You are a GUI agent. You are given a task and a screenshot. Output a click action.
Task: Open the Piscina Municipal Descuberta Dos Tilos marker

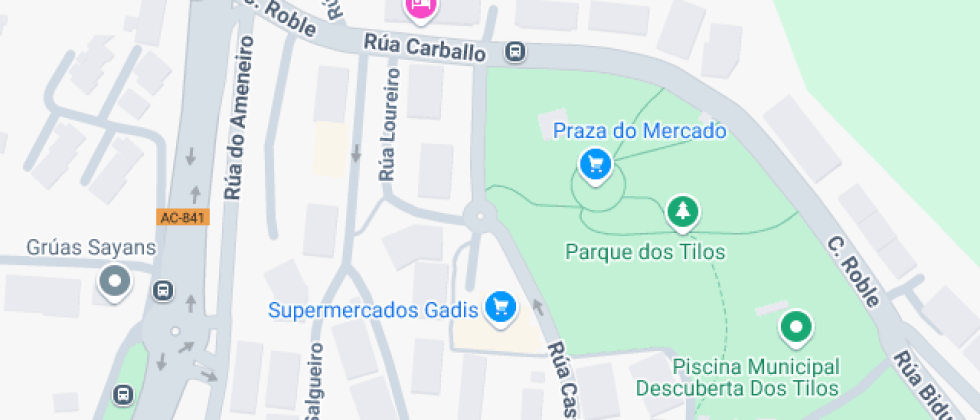pyautogui.click(x=796, y=326)
